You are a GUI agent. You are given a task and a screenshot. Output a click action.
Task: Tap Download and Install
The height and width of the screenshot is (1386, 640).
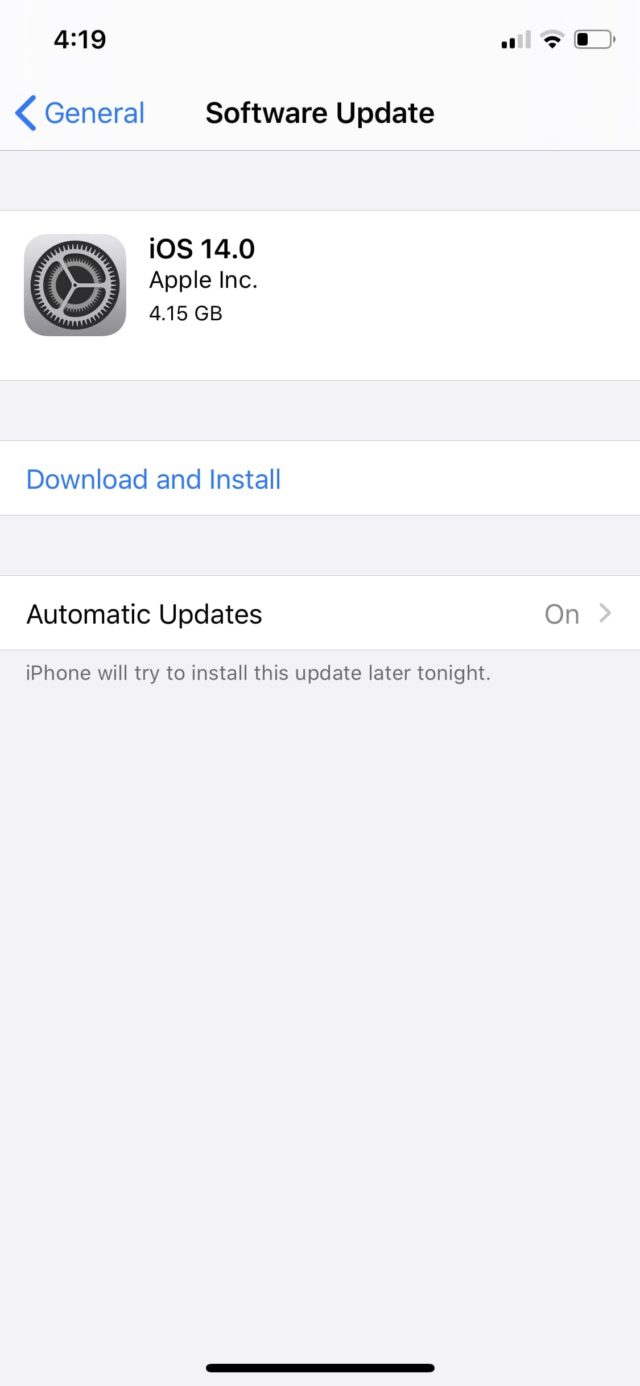153,479
